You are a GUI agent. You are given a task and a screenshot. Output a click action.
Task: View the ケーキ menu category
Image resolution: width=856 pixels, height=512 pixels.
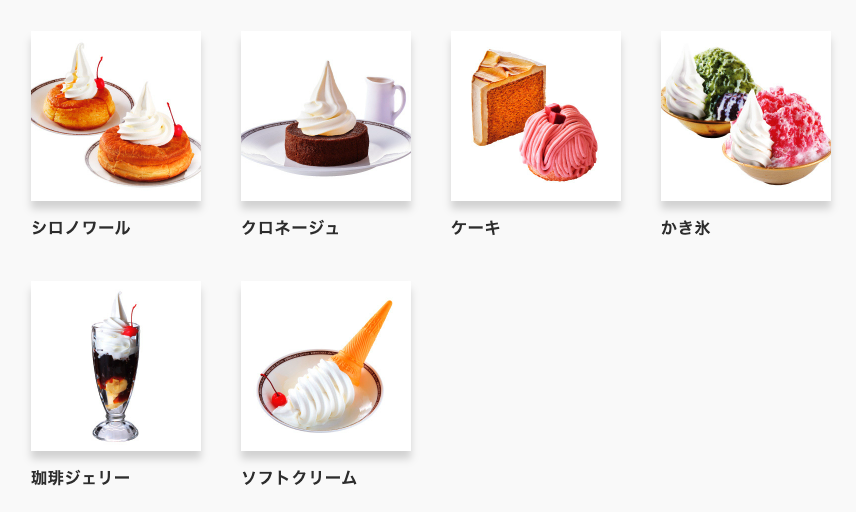[536, 116]
